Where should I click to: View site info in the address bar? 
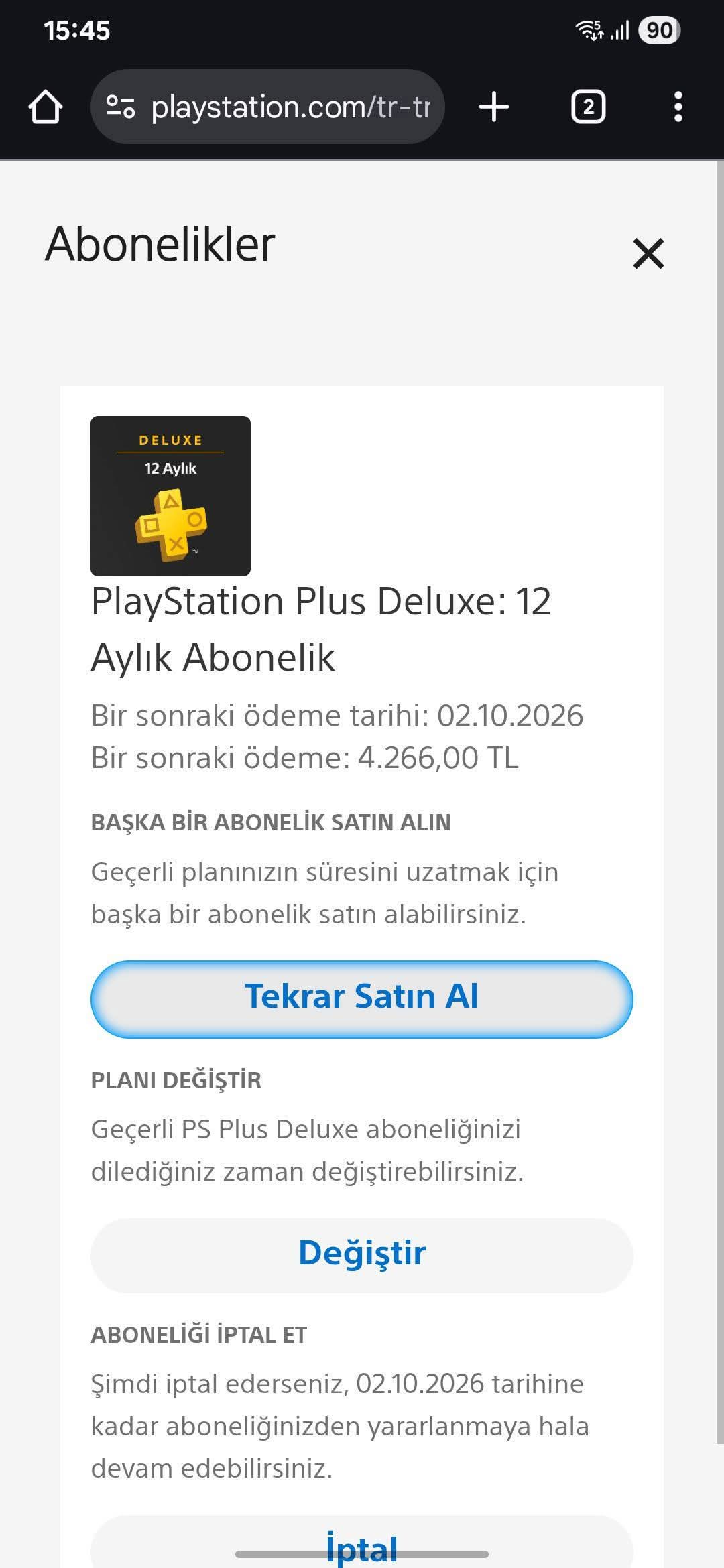[x=121, y=107]
